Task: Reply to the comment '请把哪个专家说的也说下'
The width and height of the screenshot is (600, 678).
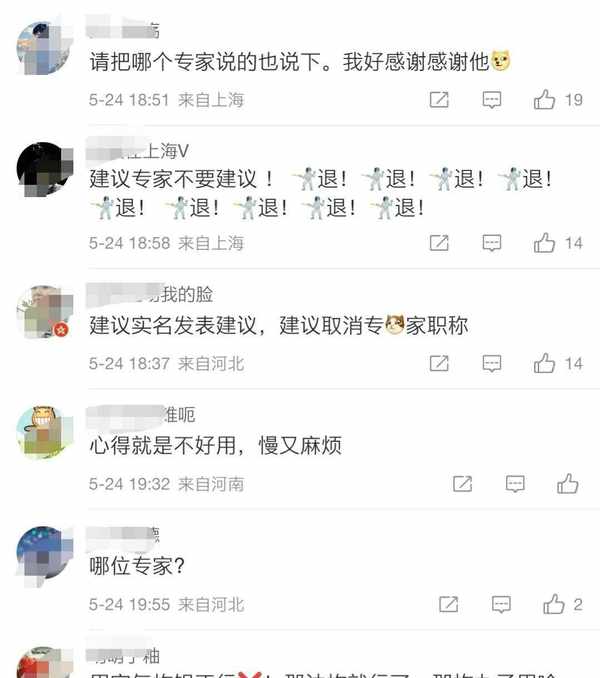Action: [492, 100]
